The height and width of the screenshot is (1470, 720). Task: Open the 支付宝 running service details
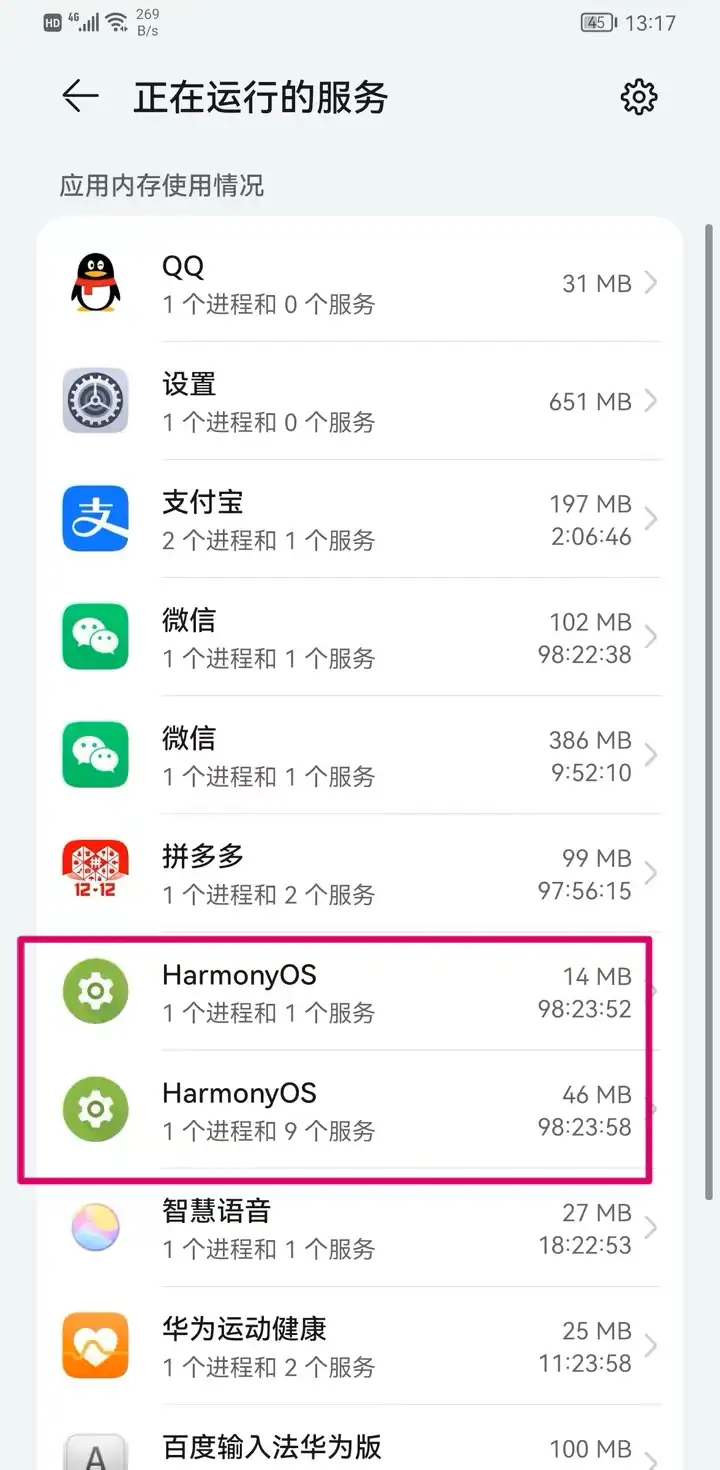pos(360,520)
